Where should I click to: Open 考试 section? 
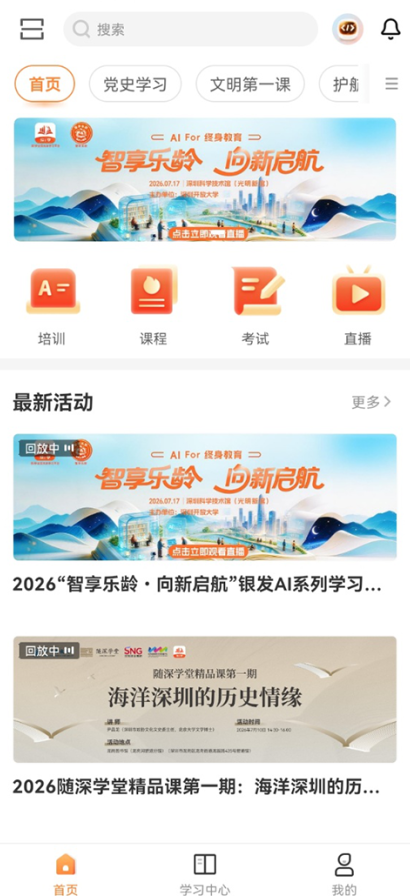click(x=256, y=306)
